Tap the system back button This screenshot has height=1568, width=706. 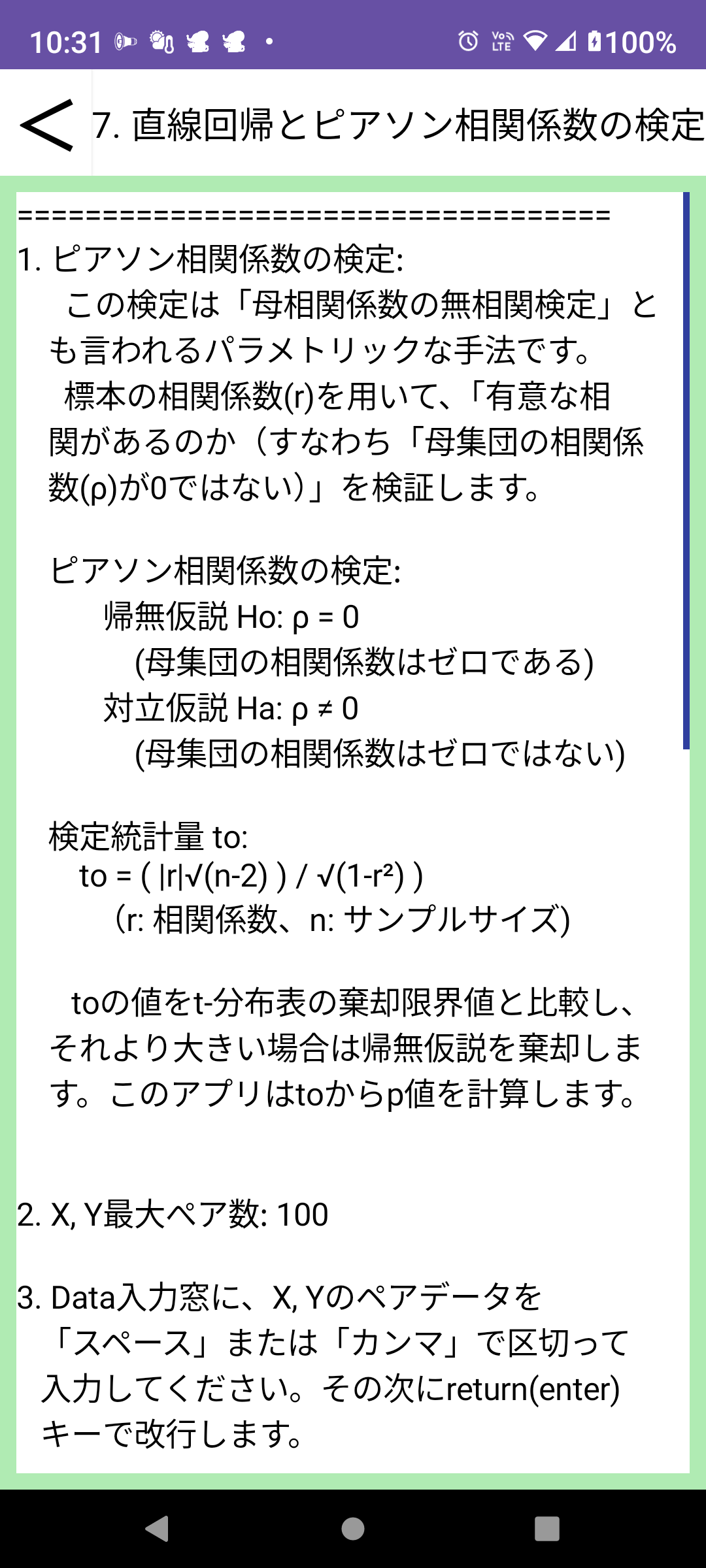click(157, 1529)
